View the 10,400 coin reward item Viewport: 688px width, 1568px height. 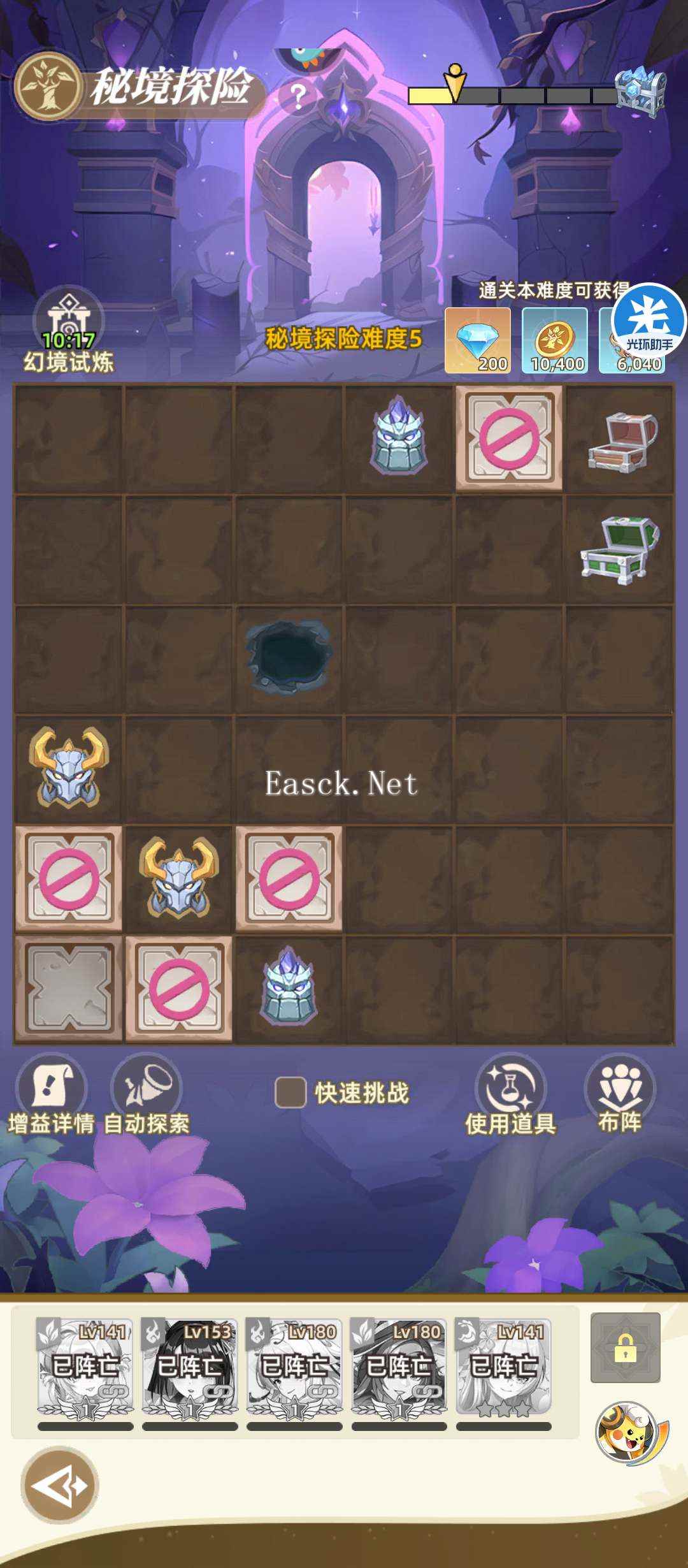pos(555,341)
